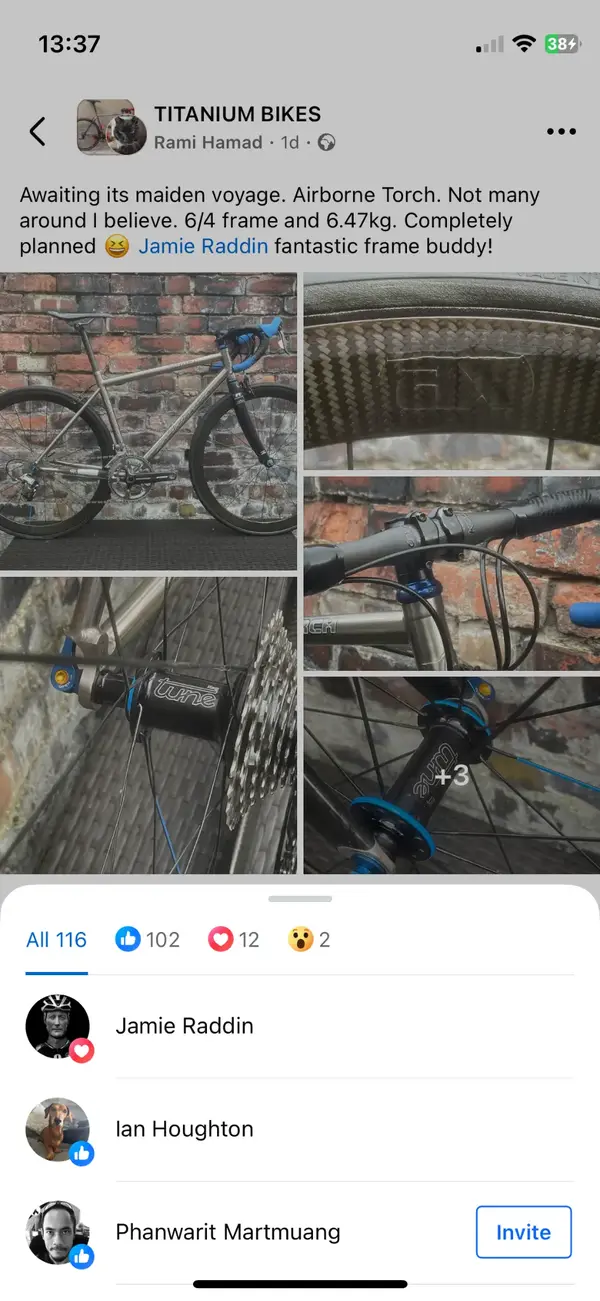The height and width of the screenshot is (1301, 600).
Task: Open the rear hub and cassette photo
Action: tap(148, 724)
